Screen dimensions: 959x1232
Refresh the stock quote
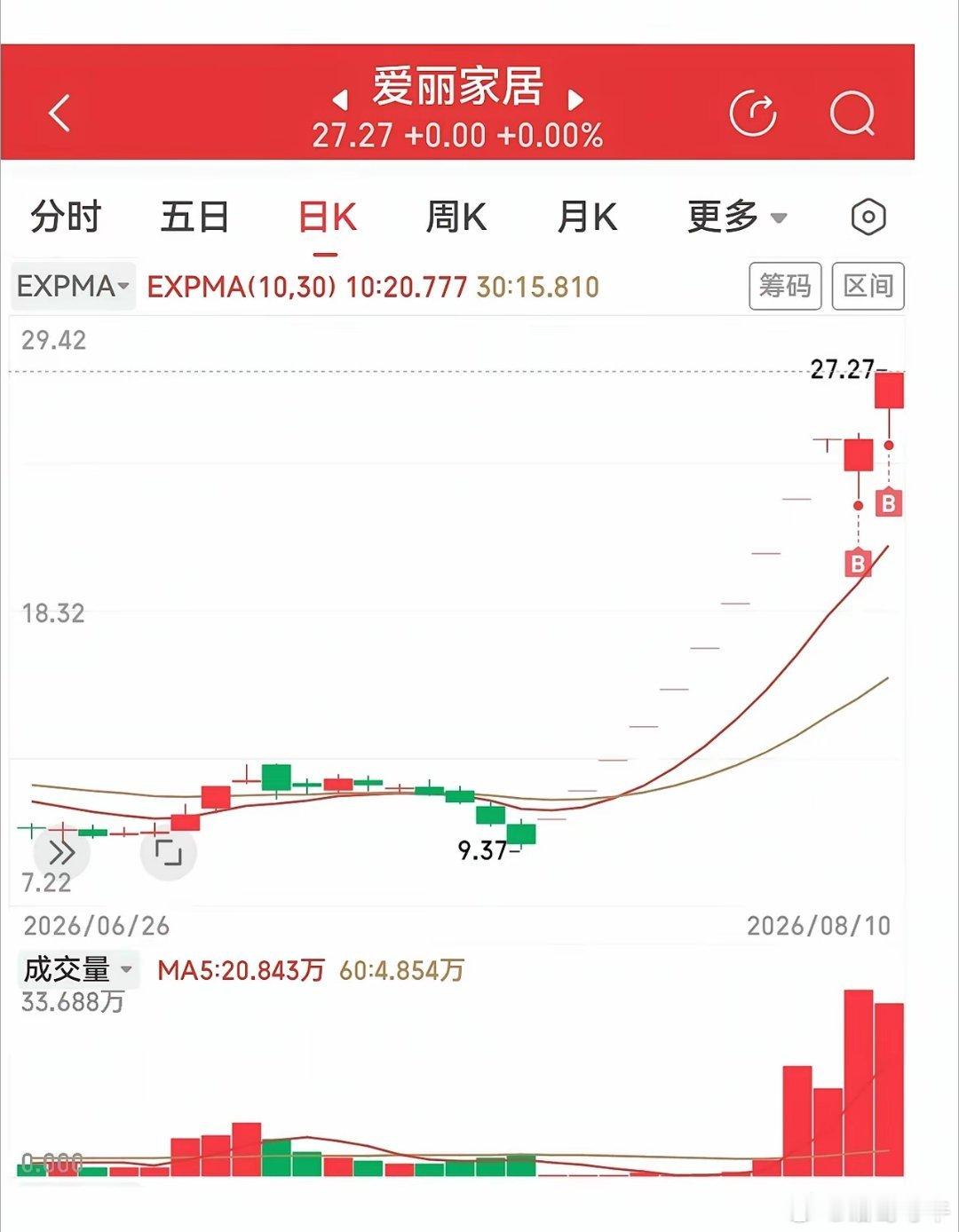[x=753, y=114]
